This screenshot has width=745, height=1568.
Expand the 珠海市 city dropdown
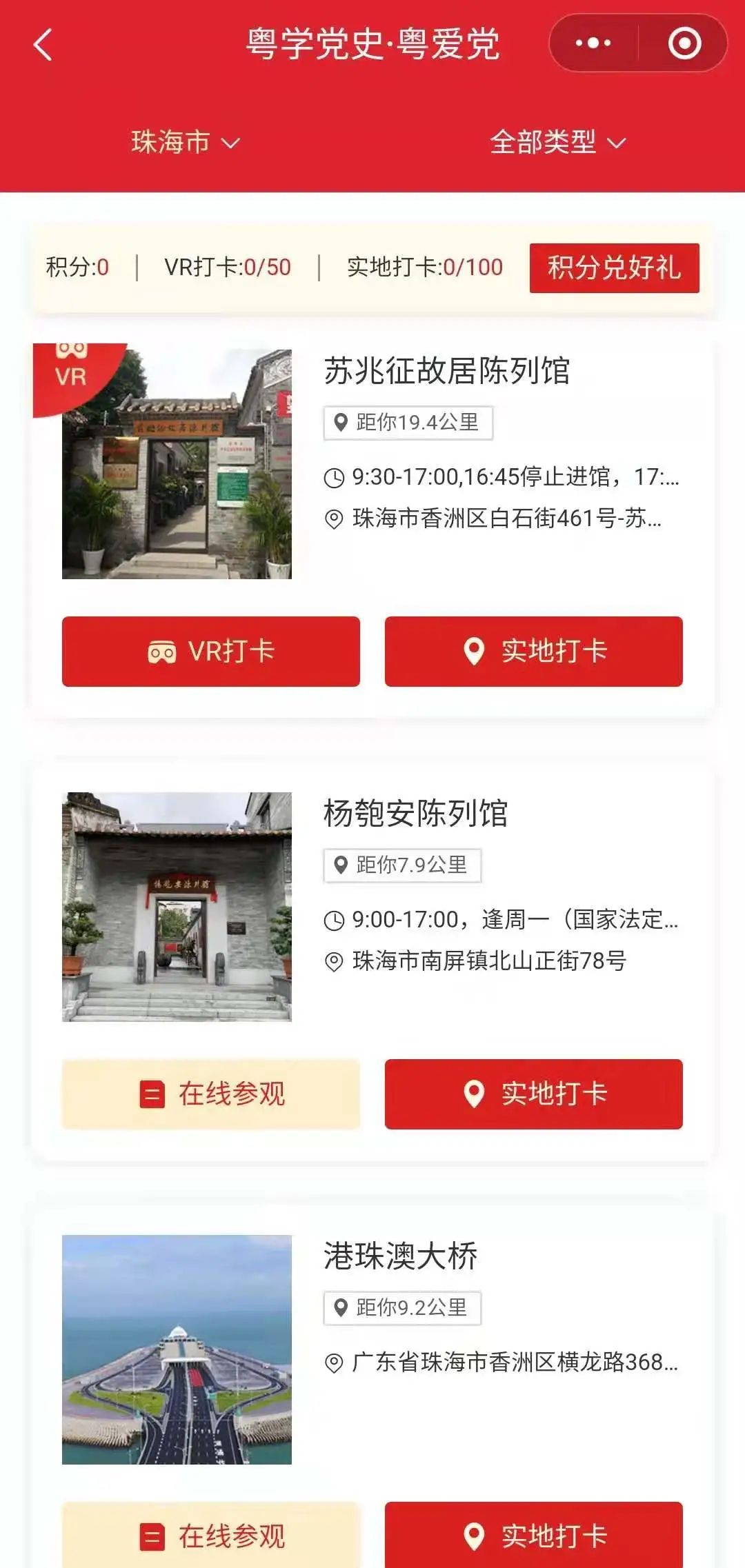click(x=185, y=142)
